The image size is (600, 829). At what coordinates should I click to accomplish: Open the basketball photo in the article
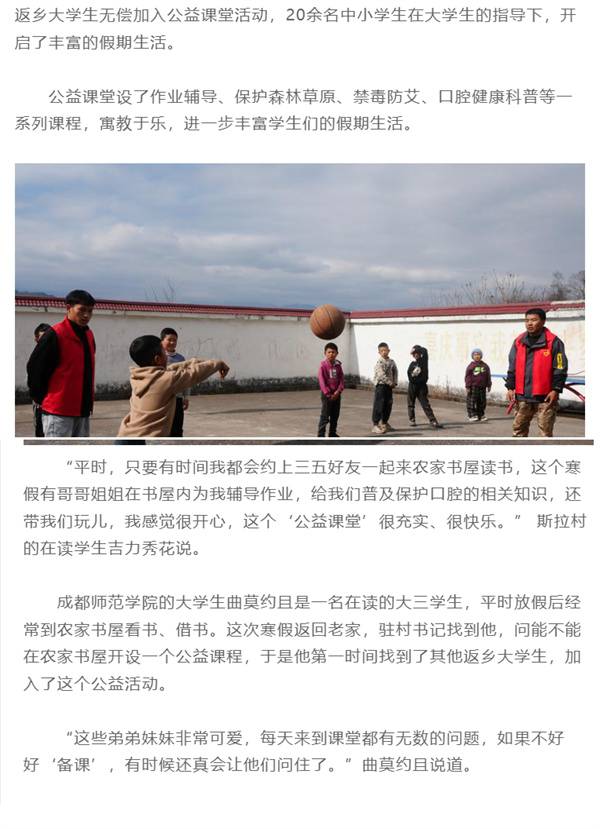tap(300, 300)
